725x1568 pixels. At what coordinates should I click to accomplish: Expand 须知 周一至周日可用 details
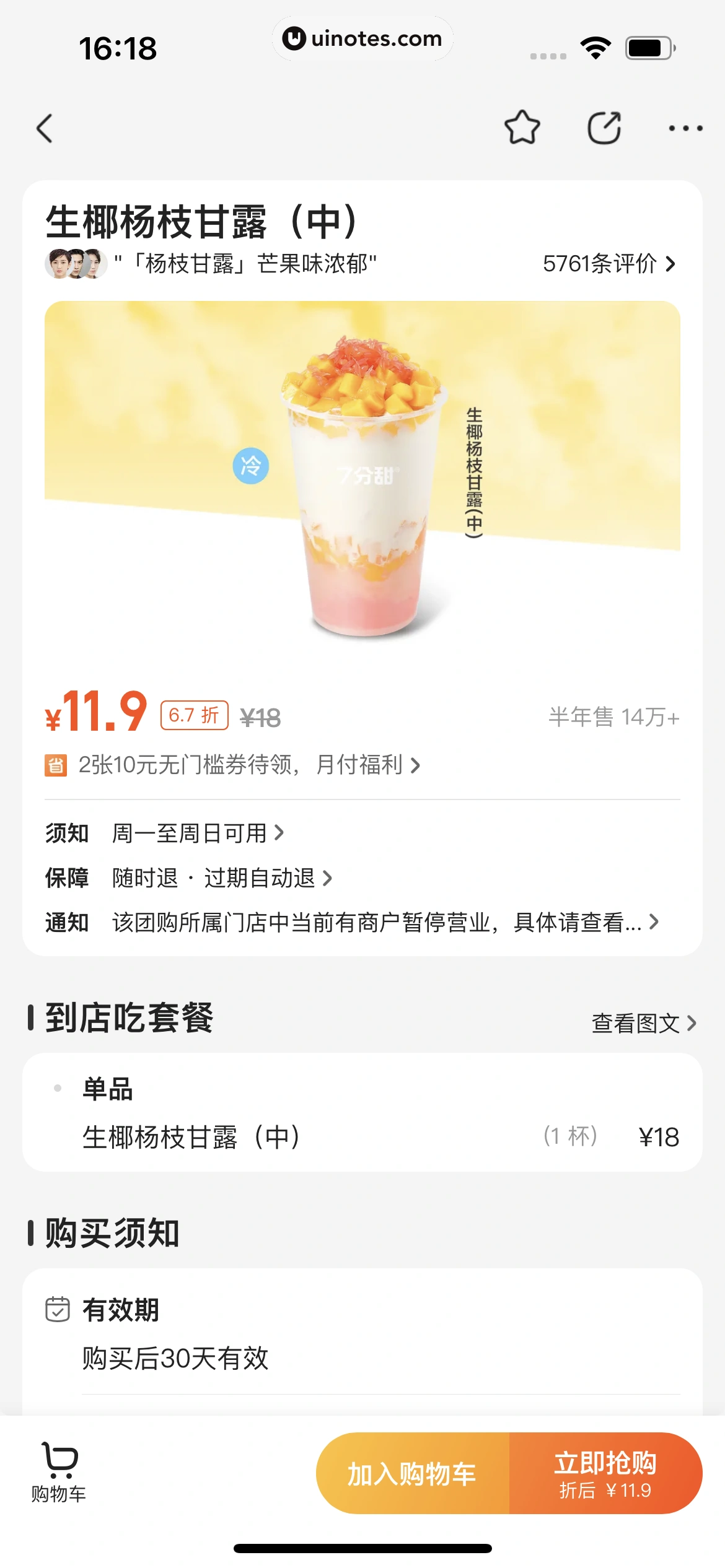pyautogui.click(x=197, y=833)
